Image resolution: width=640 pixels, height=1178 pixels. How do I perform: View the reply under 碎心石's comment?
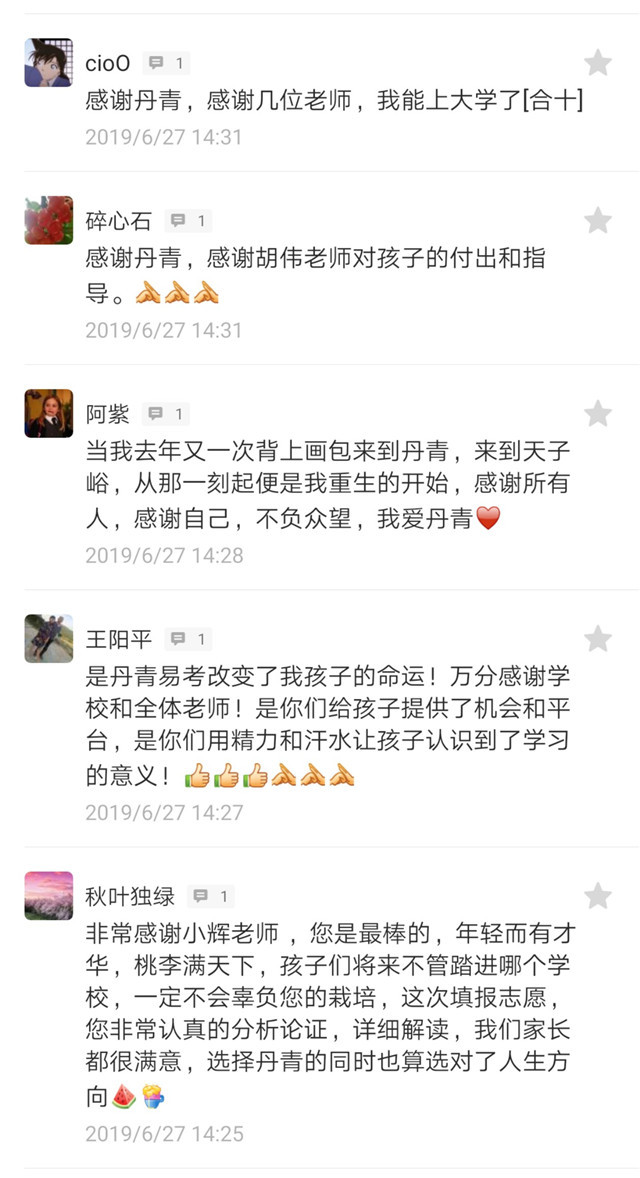click(188, 221)
